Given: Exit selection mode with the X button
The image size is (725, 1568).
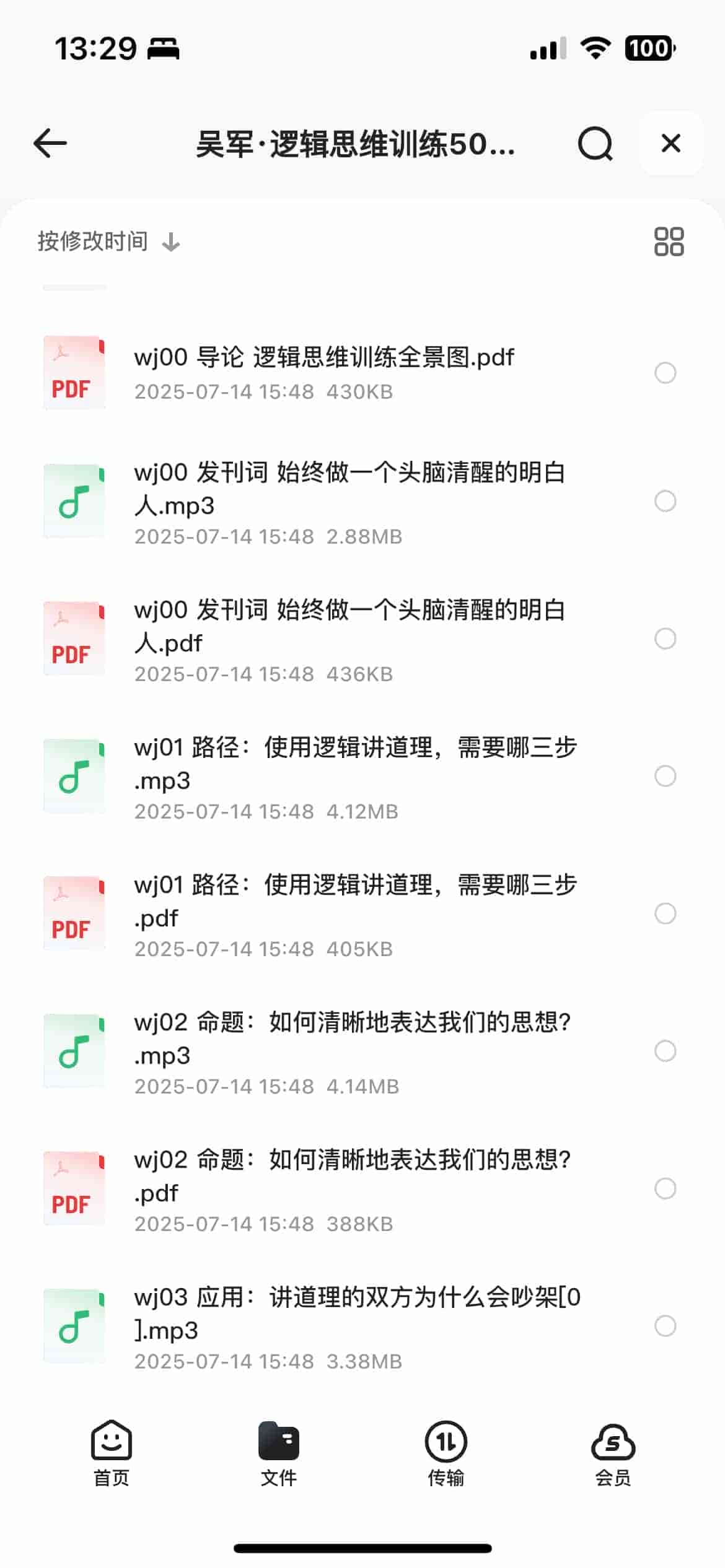Looking at the screenshot, I should 671,143.
